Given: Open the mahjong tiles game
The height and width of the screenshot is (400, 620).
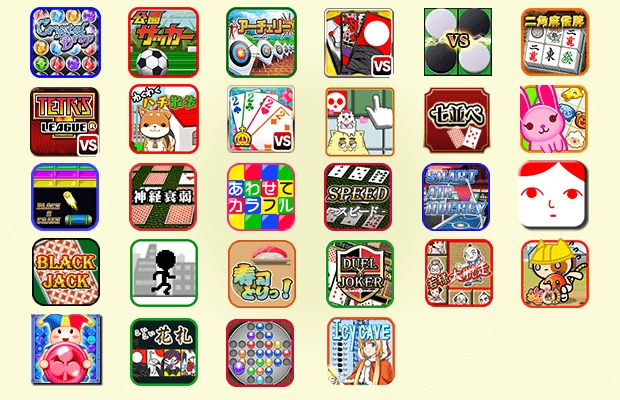Looking at the screenshot, I should pos(554,42).
